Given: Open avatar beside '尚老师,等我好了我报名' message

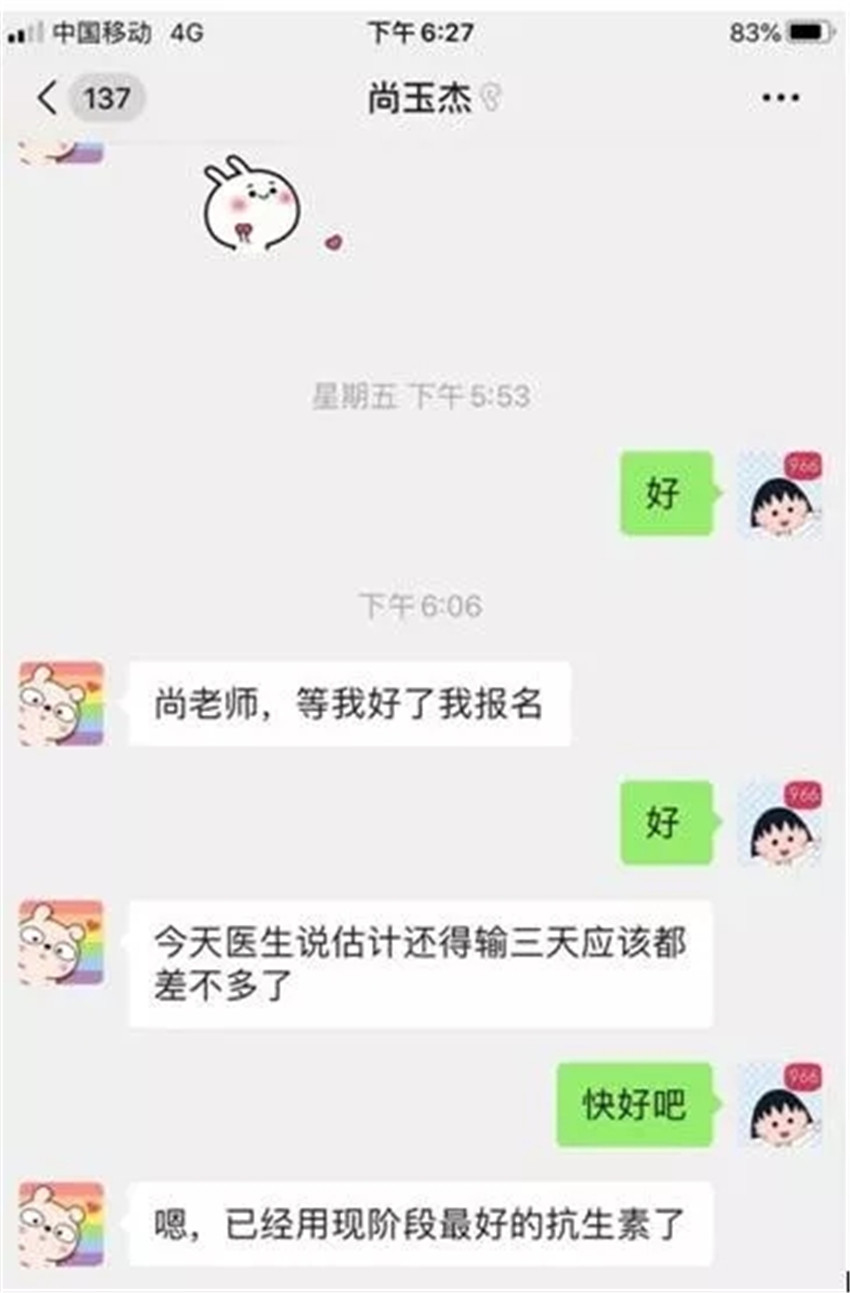Looking at the screenshot, I should tap(62, 703).
